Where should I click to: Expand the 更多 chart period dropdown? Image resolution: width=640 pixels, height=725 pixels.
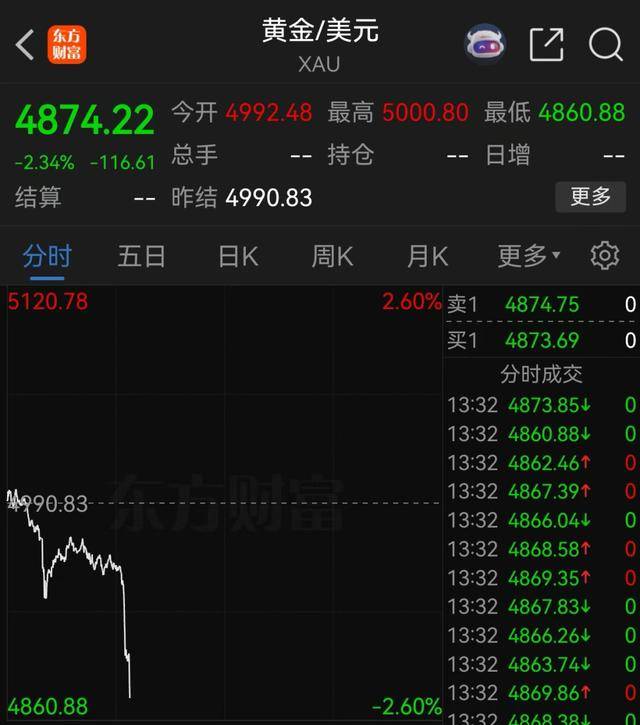tap(528, 256)
